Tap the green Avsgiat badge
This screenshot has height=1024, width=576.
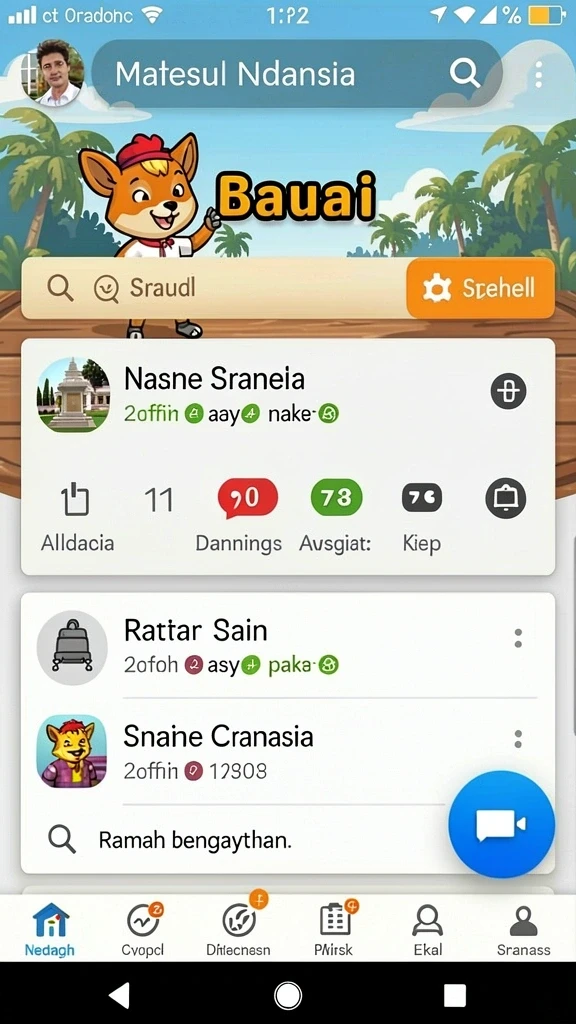click(x=336, y=498)
